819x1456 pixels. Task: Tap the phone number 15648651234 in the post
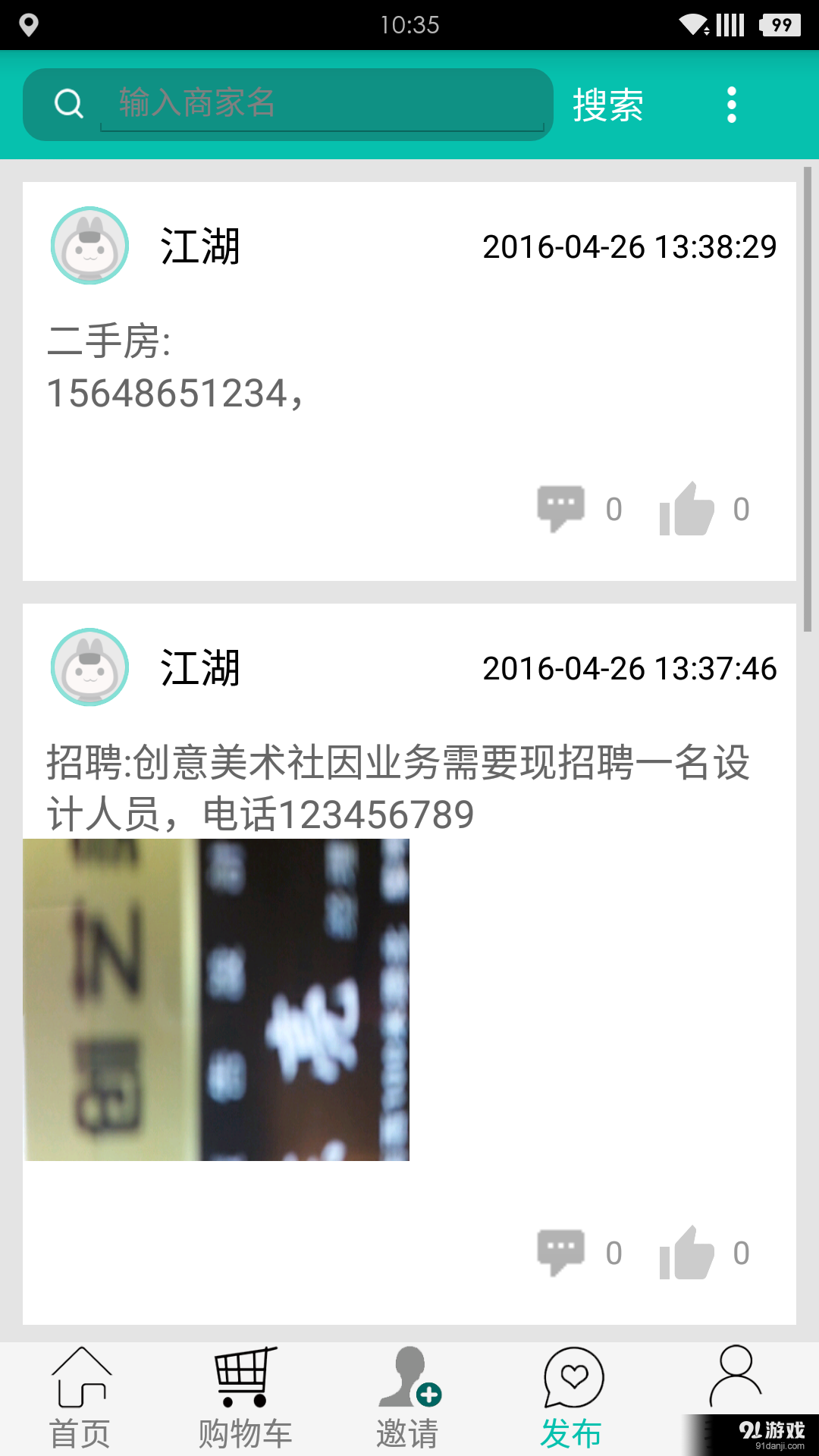(174, 393)
